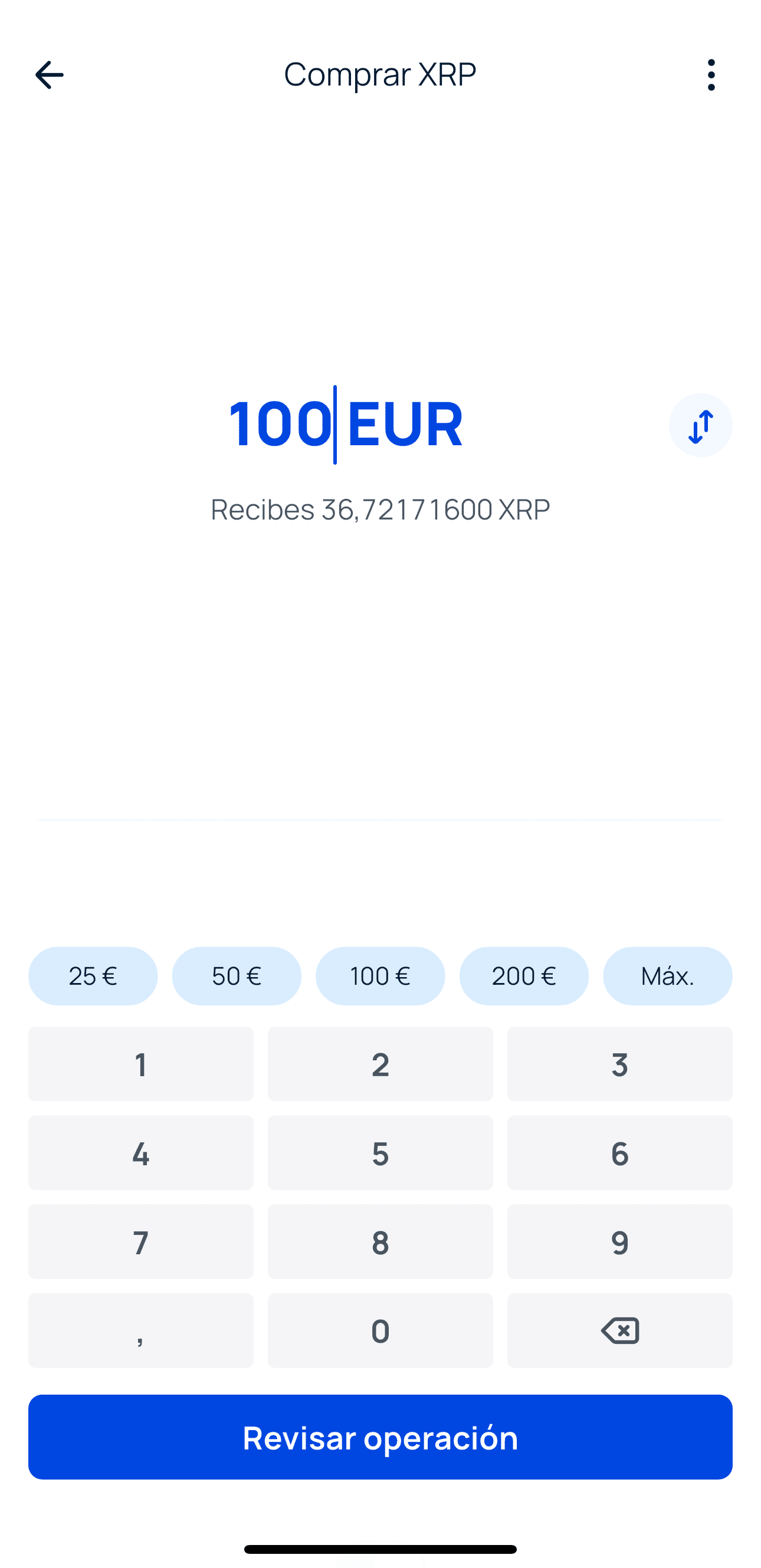This screenshot has height=1568, width=761.
Task: Tap the Recibes 36,72171600 XRP text
Action: [x=380, y=509]
